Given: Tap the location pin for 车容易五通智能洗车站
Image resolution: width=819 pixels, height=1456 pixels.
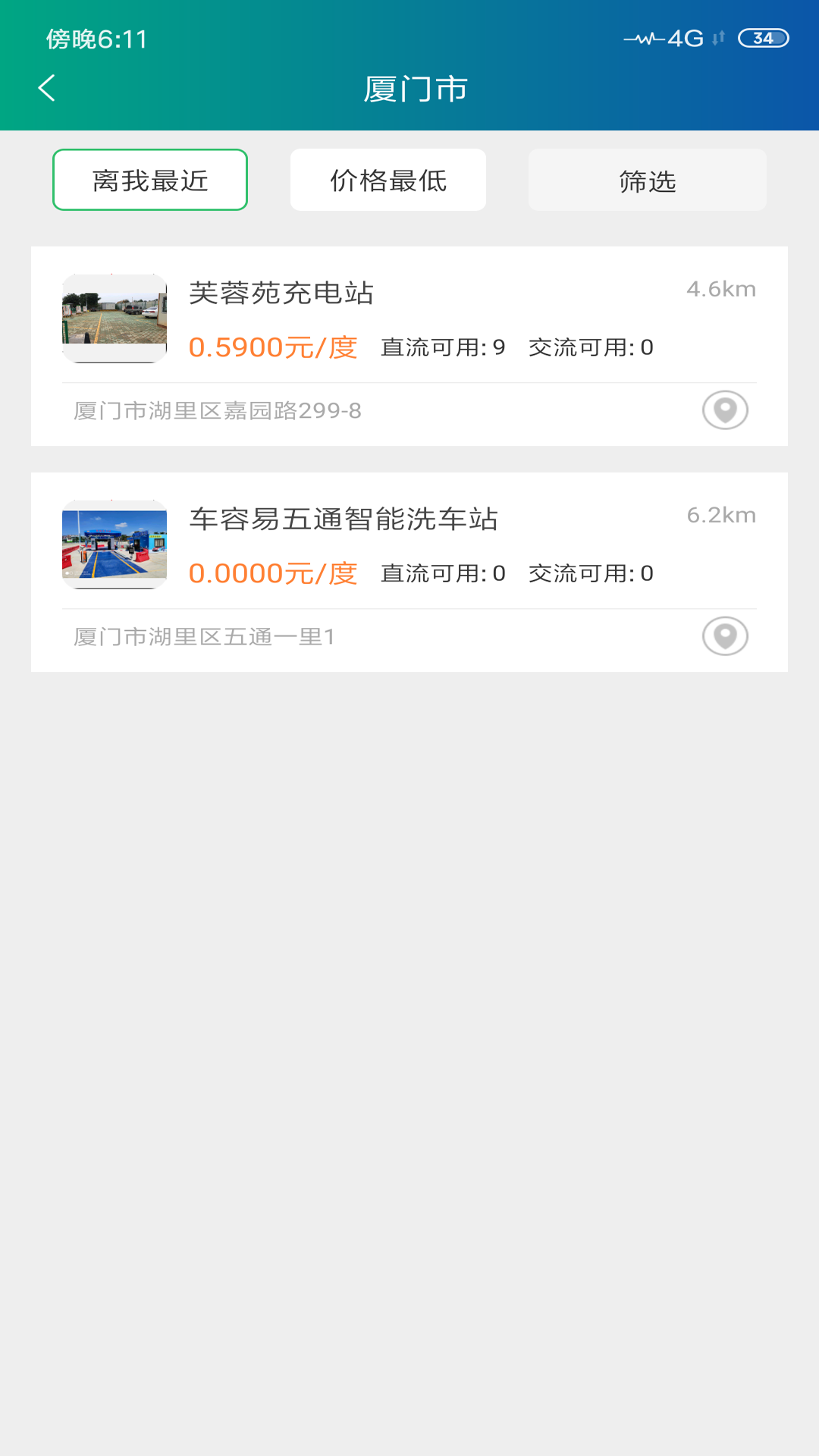Looking at the screenshot, I should click(x=725, y=636).
